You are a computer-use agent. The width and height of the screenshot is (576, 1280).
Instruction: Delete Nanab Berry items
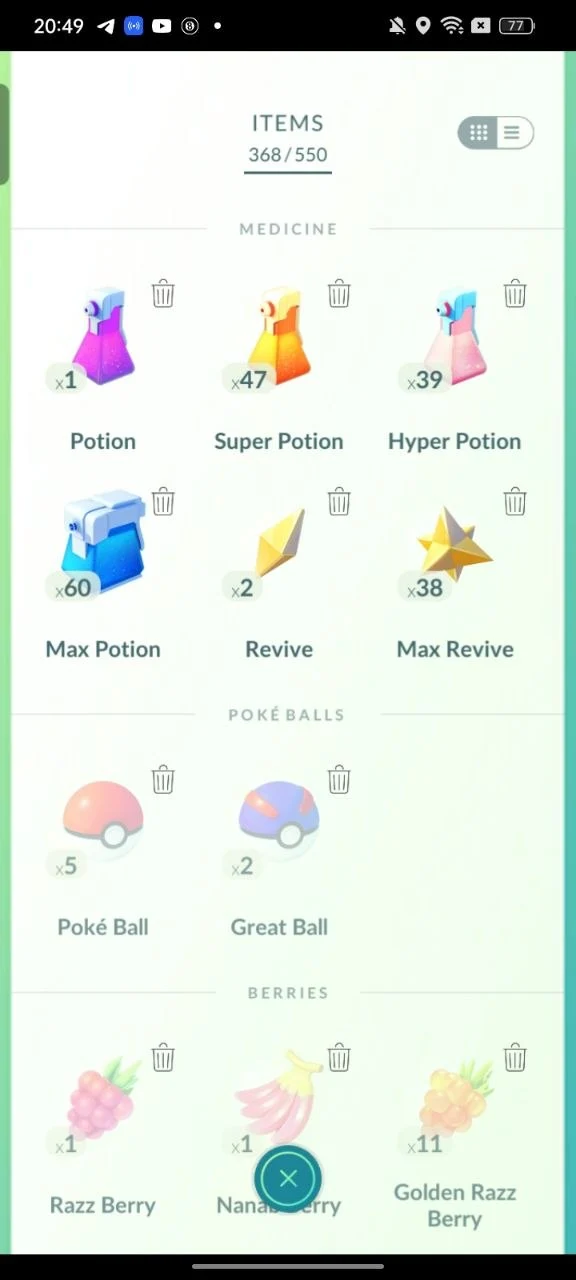[x=339, y=1057]
